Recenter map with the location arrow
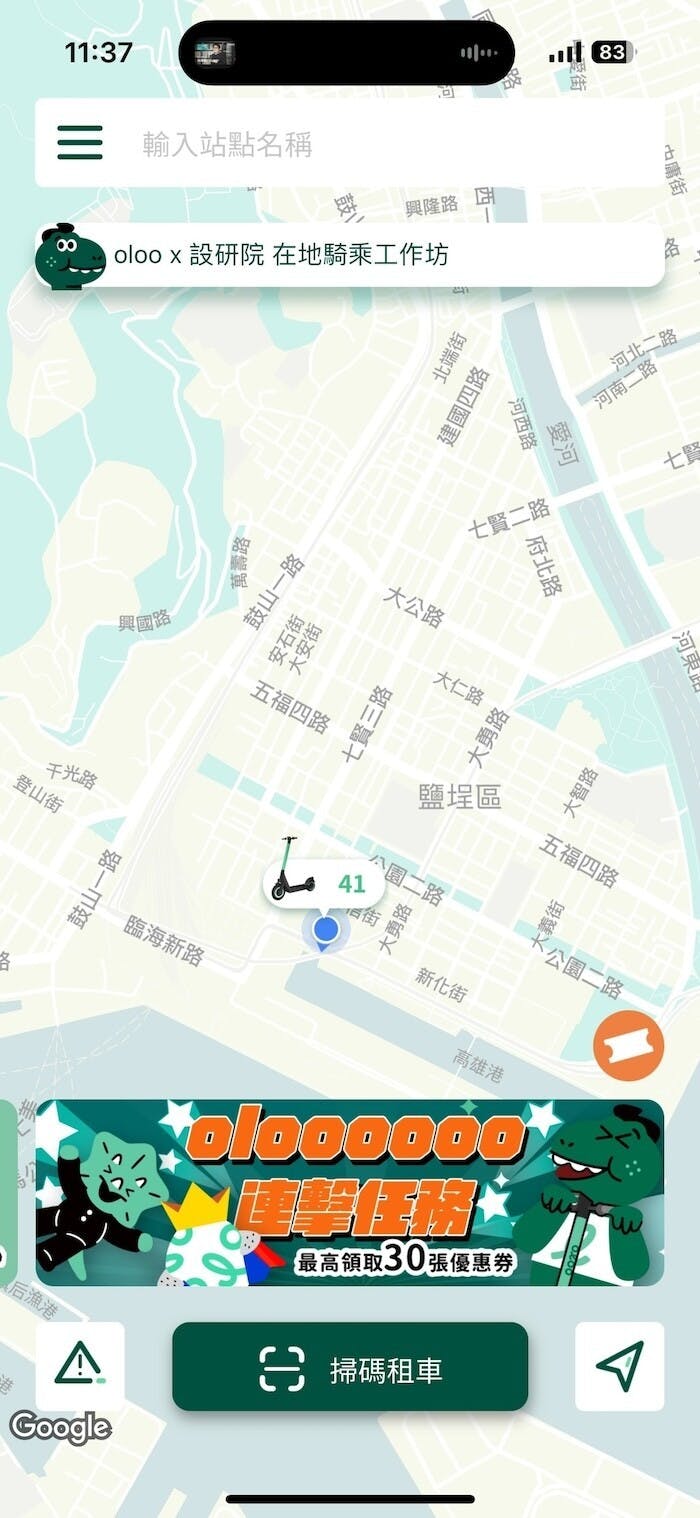700x1518 pixels. click(620, 1365)
